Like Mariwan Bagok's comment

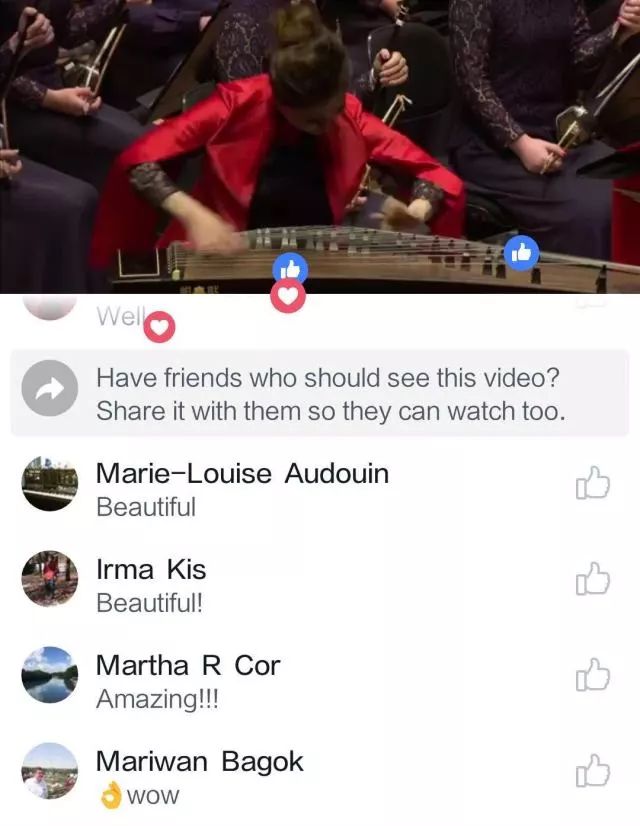(592, 772)
